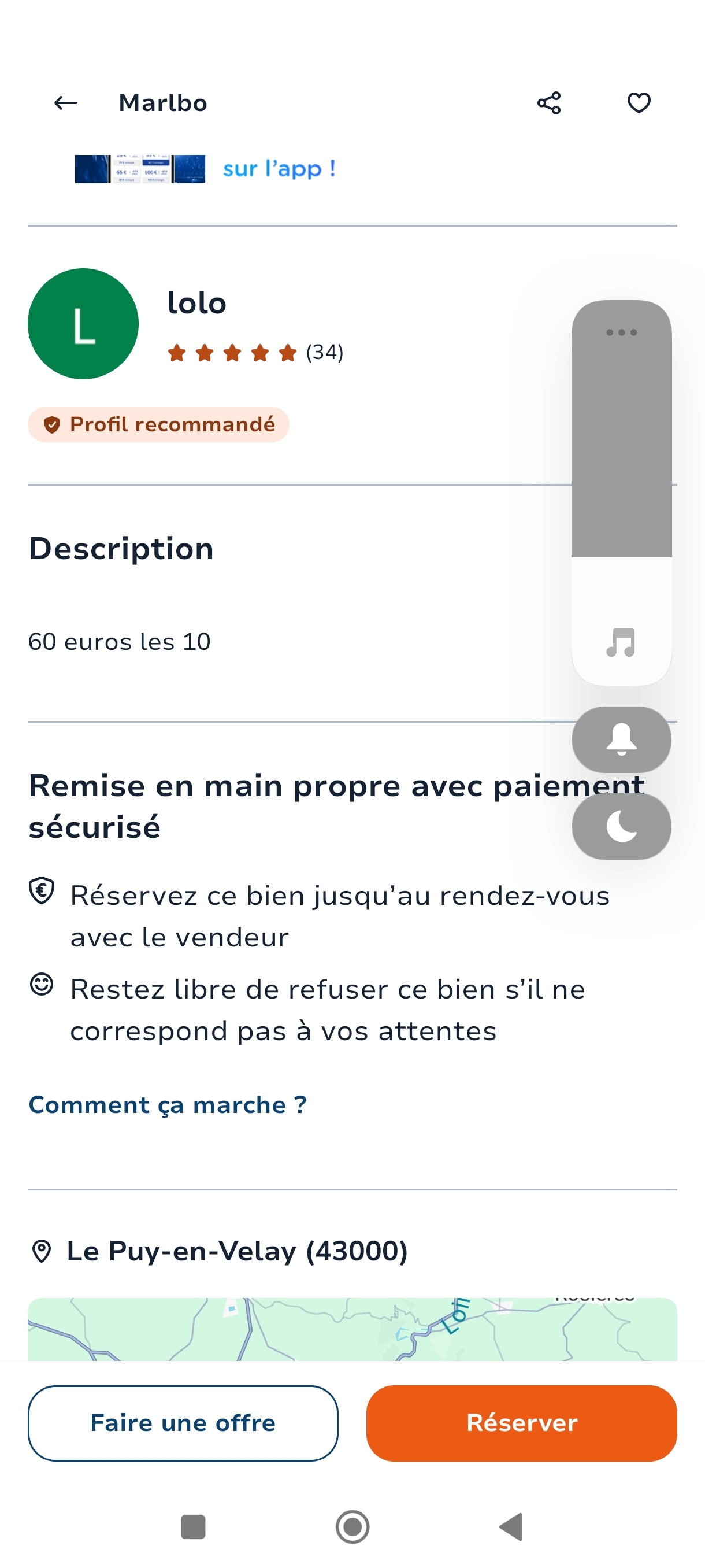Image resolution: width=705 pixels, height=1568 pixels.
Task: Tap the moon night mode shortcut
Action: (x=621, y=827)
